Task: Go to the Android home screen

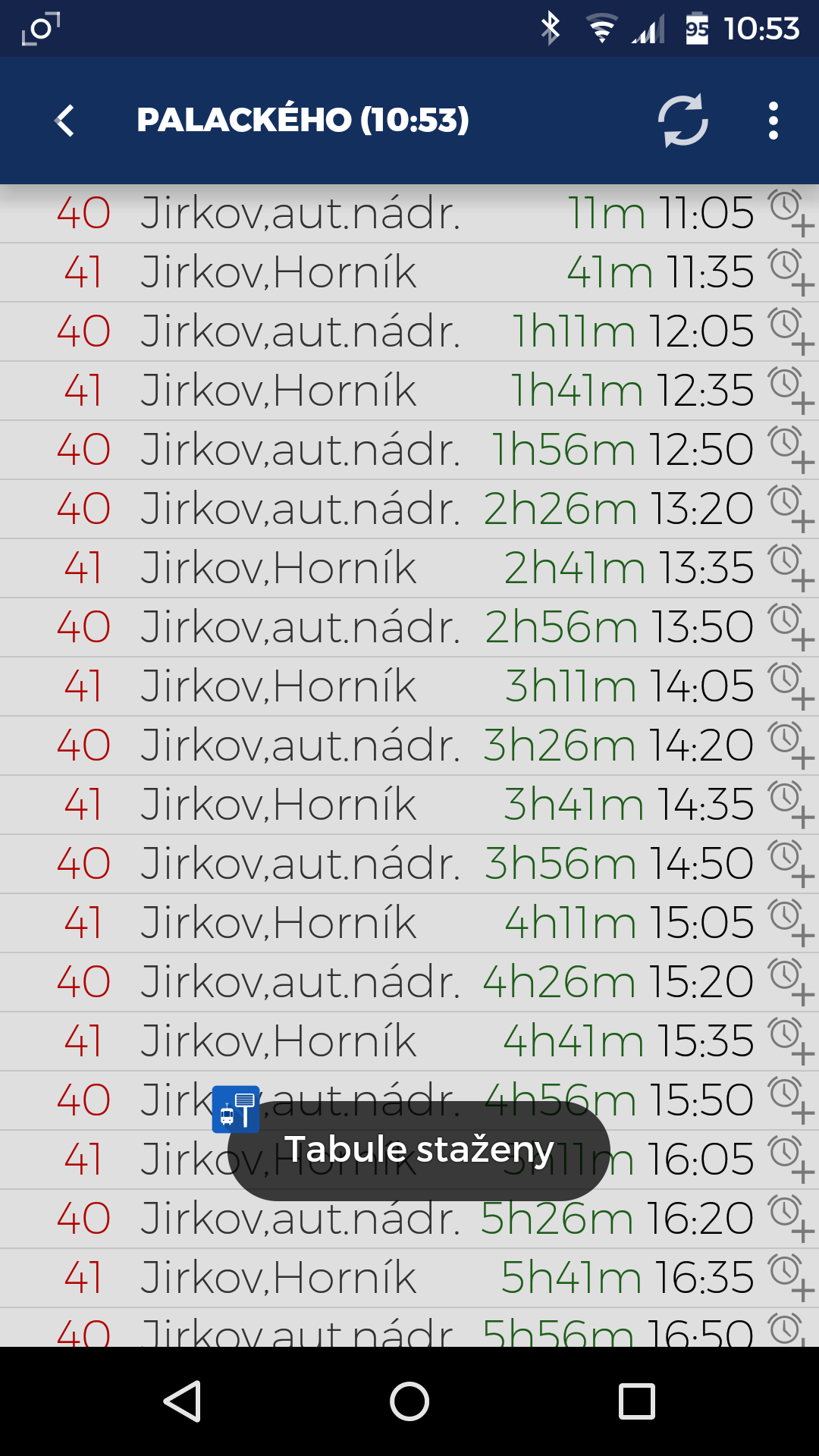Action: [x=409, y=1401]
